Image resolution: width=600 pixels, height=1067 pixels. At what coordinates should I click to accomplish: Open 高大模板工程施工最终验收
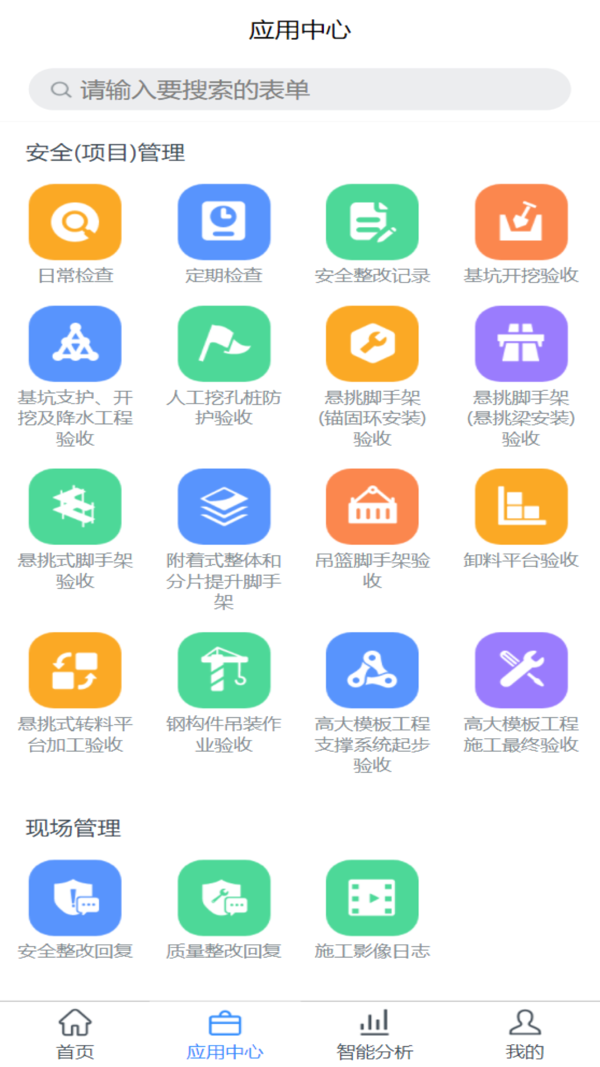pyautogui.click(x=521, y=671)
